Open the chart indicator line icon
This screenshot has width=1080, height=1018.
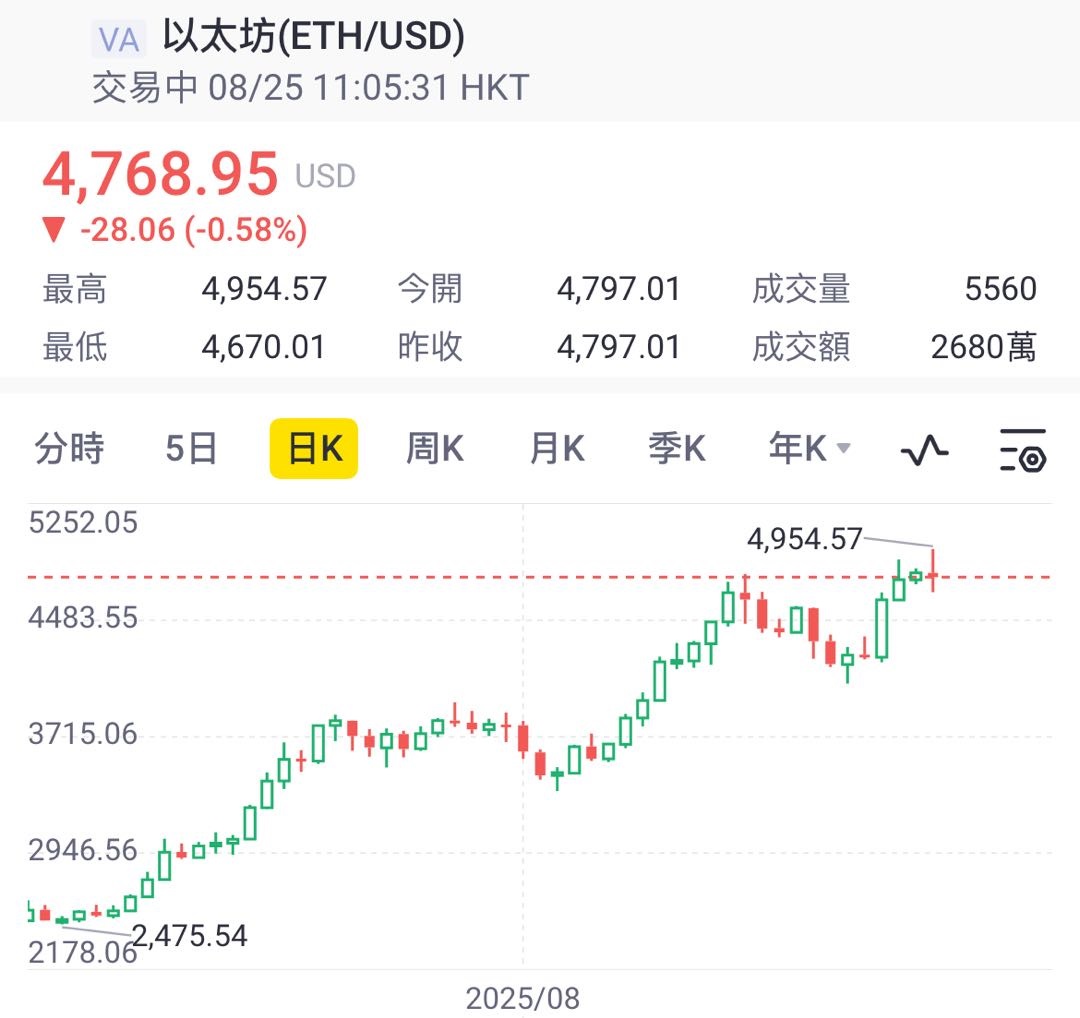[925, 450]
